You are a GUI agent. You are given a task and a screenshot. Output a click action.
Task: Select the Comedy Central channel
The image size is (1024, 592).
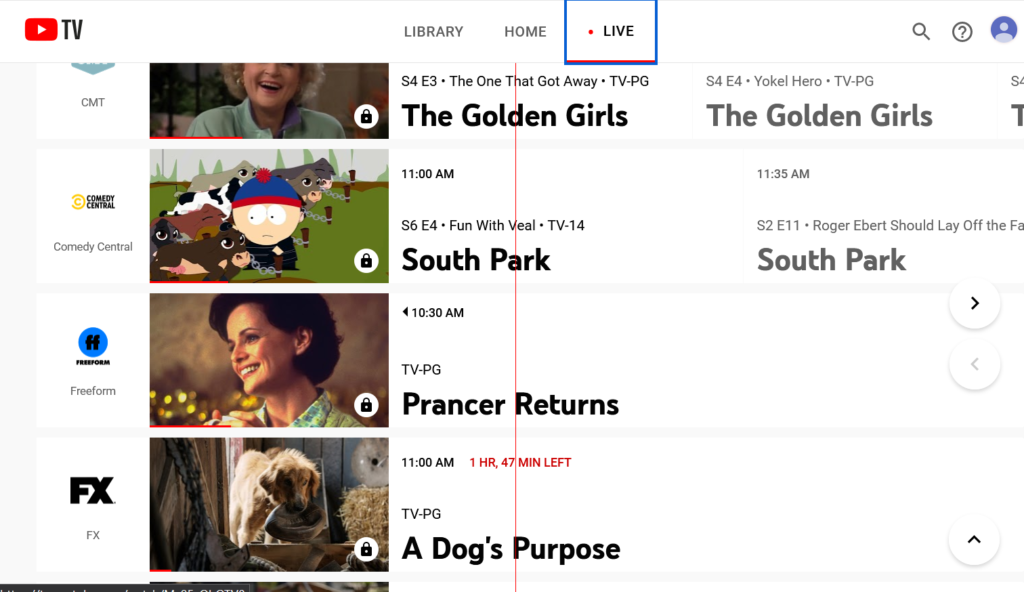click(93, 216)
